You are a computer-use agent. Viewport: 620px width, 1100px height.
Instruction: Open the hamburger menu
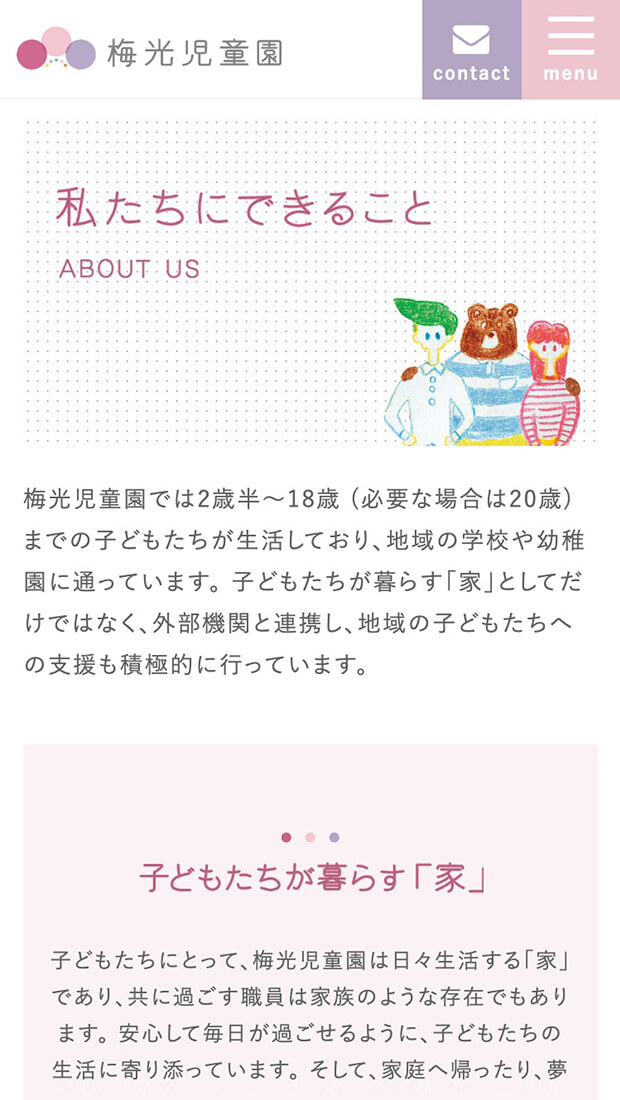click(x=571, y=50)
